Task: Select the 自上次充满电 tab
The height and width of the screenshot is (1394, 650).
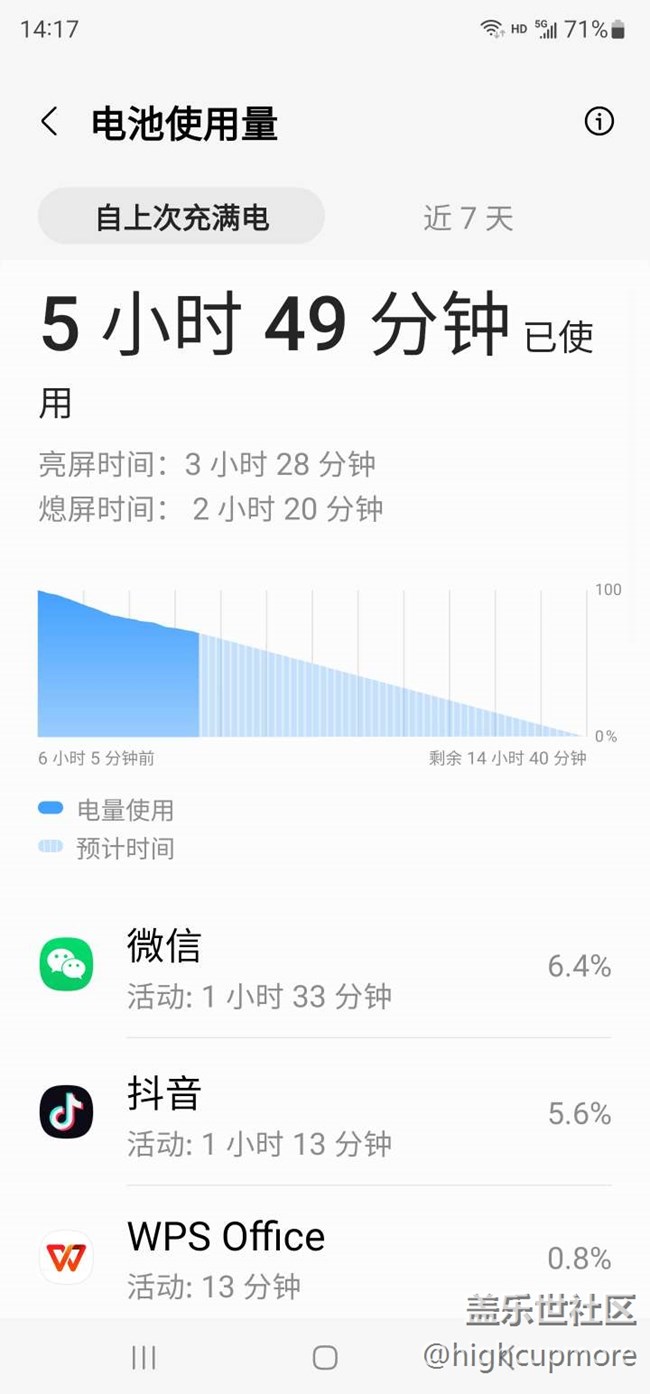Action: [182, 217]
